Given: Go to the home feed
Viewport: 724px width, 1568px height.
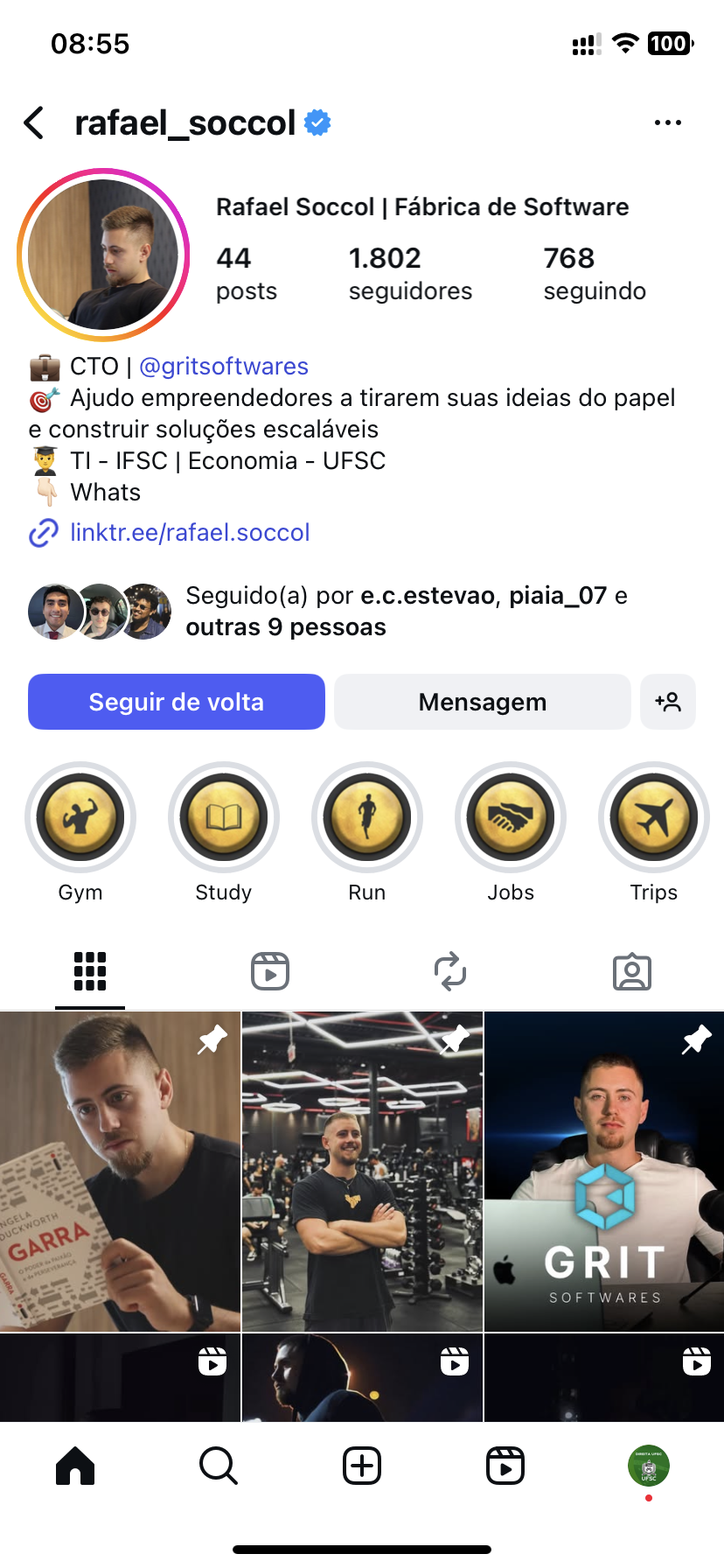Looking at the screenshot, I should [x=75, y=1466].
